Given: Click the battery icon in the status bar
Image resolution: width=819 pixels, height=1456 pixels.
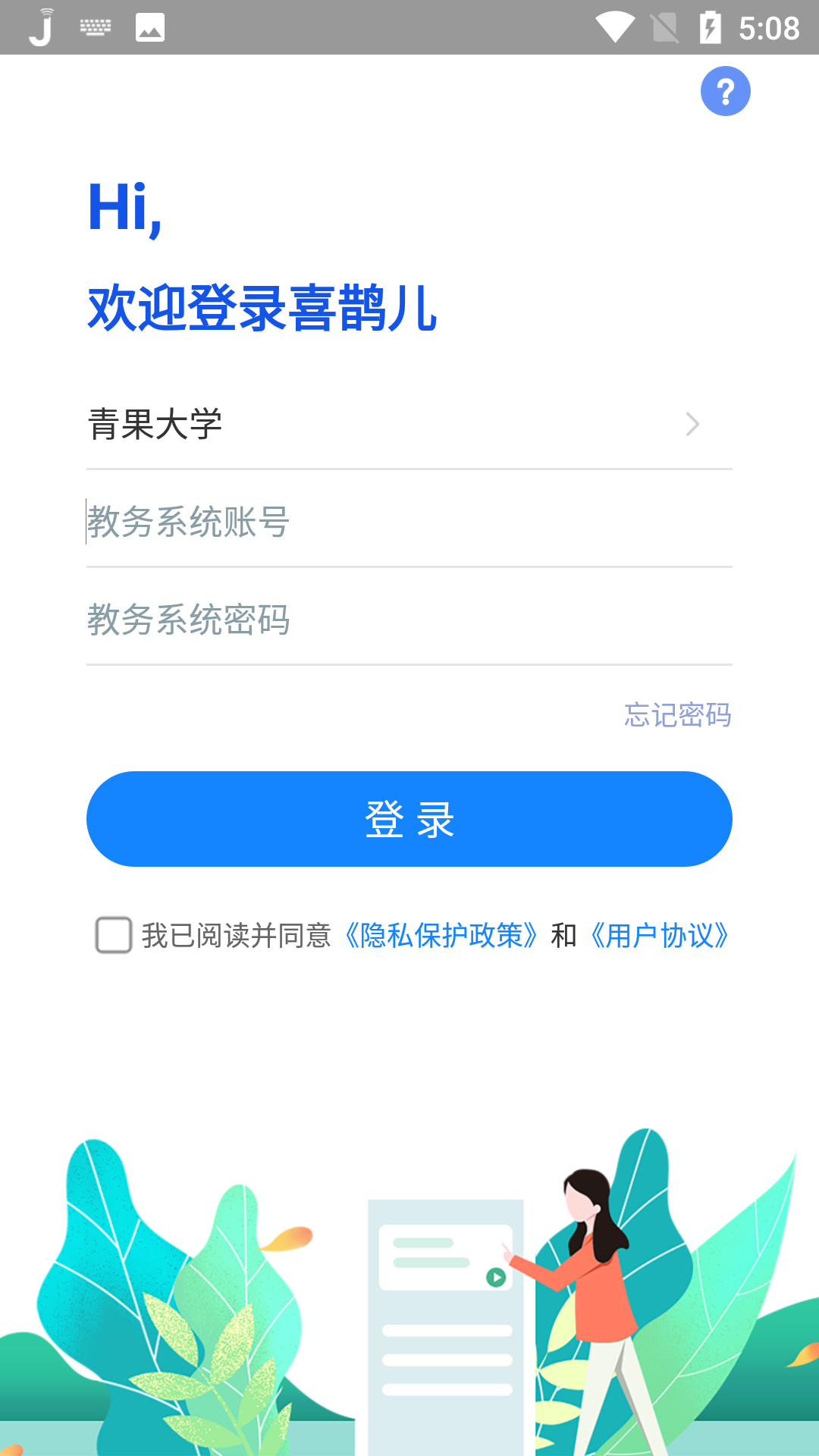Looking at the screenshot, I should point(711,27).
